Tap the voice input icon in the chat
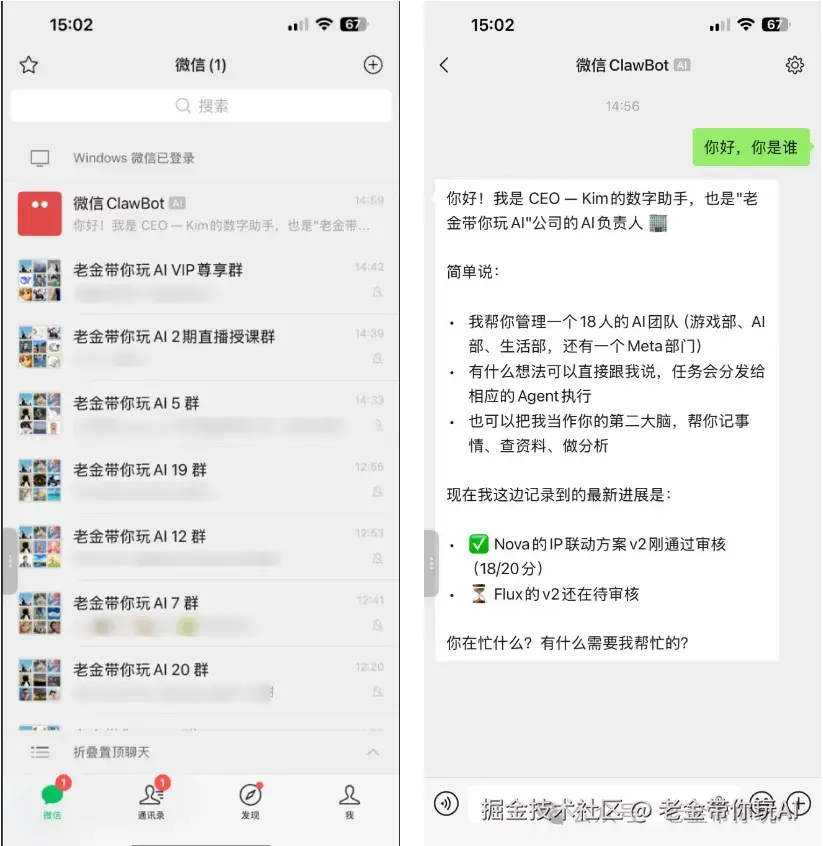823x846 pixels. [446, 802]
